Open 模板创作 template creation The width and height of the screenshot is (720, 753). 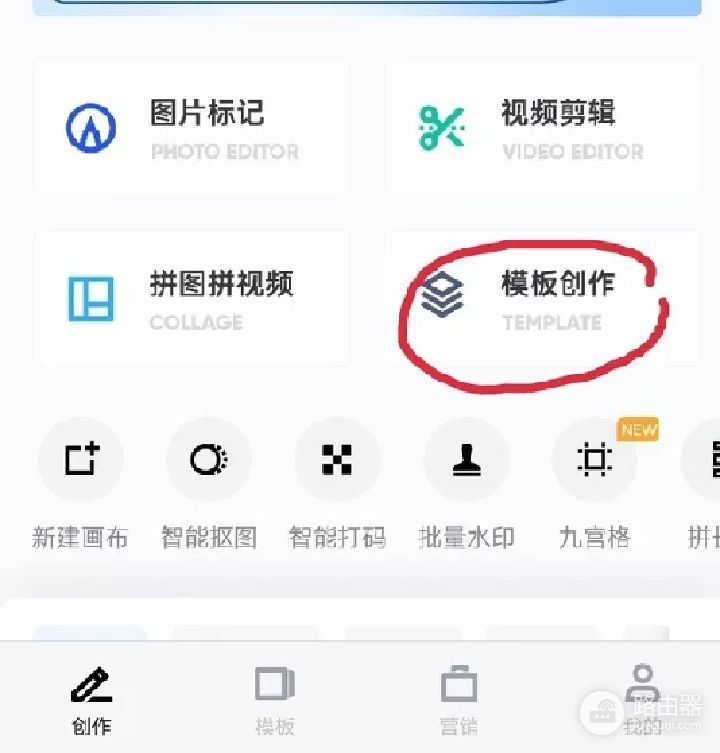point(543,299)
